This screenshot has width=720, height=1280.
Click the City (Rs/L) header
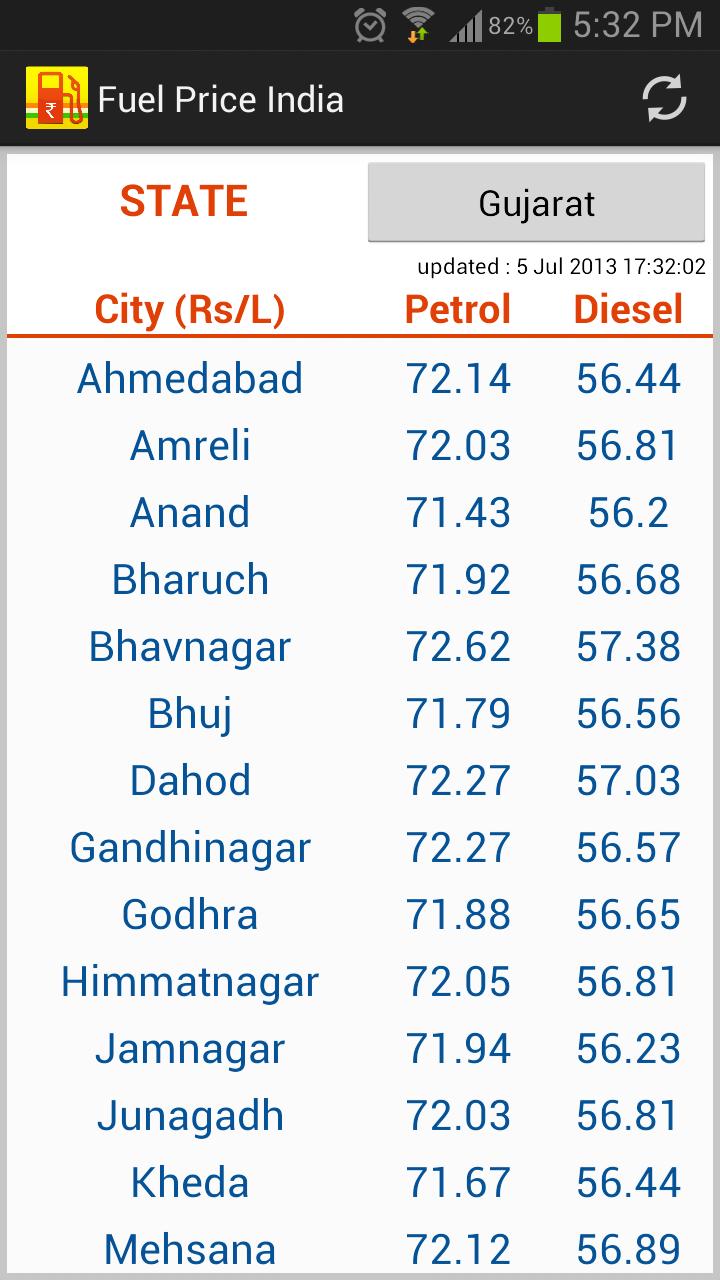pyautogui.click(x=189, y=310)
